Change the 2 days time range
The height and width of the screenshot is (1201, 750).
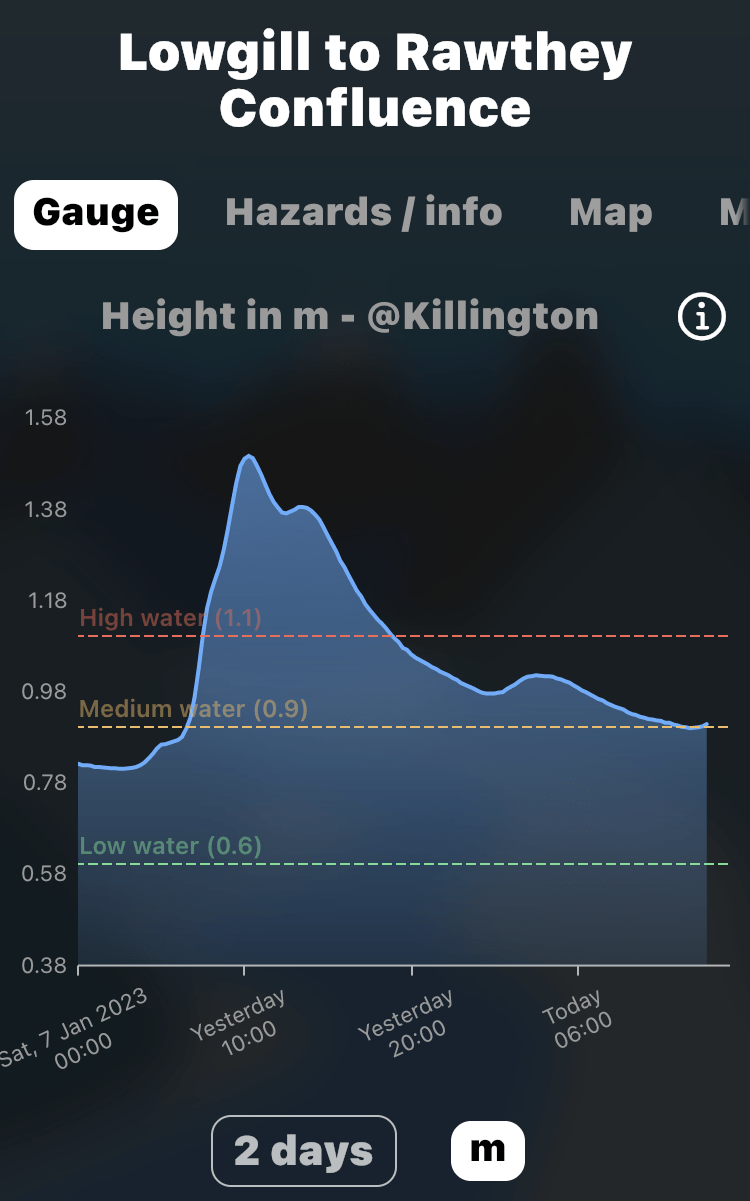[304, 1151]
